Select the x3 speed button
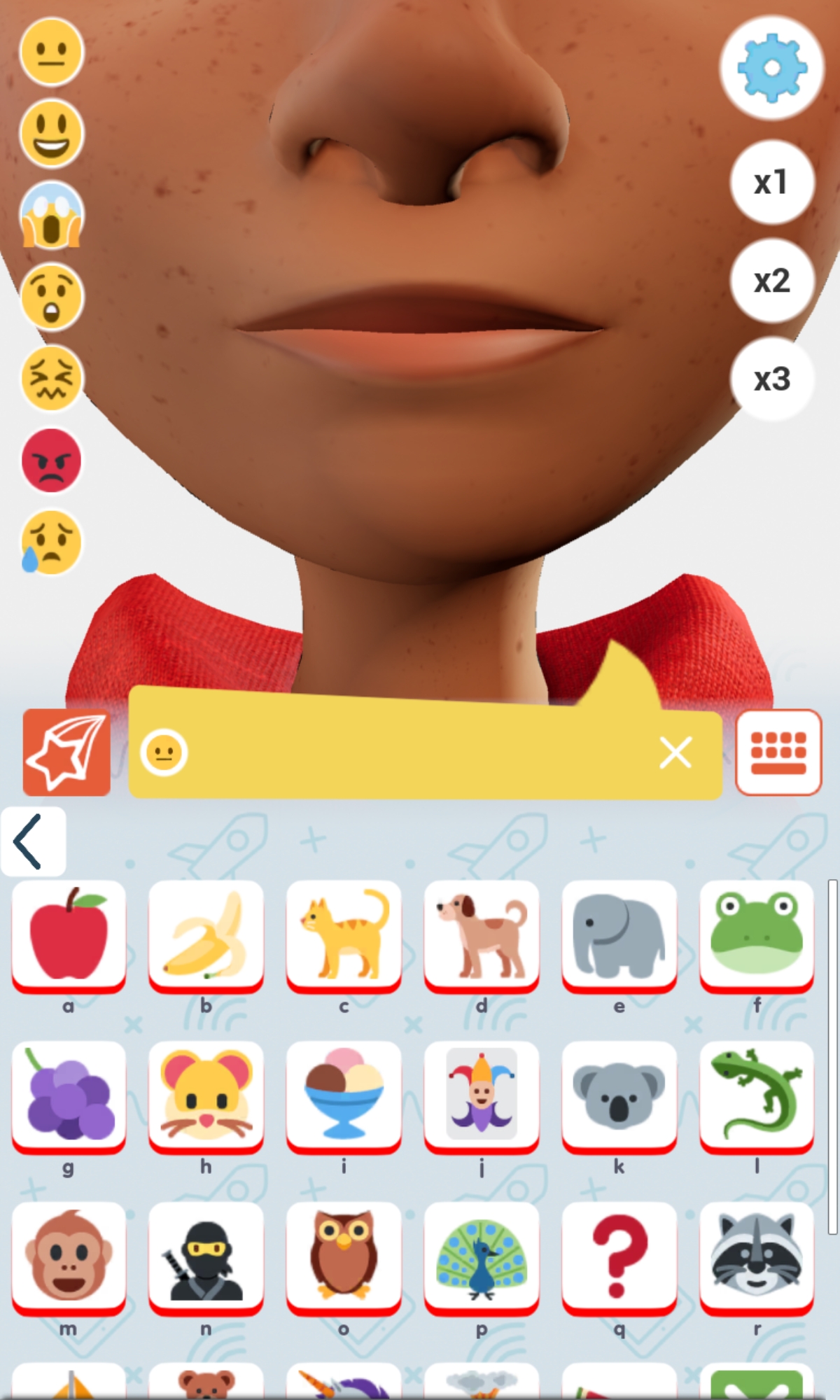This screenshot has height=1400, width=840. click(x=771, y=379)
